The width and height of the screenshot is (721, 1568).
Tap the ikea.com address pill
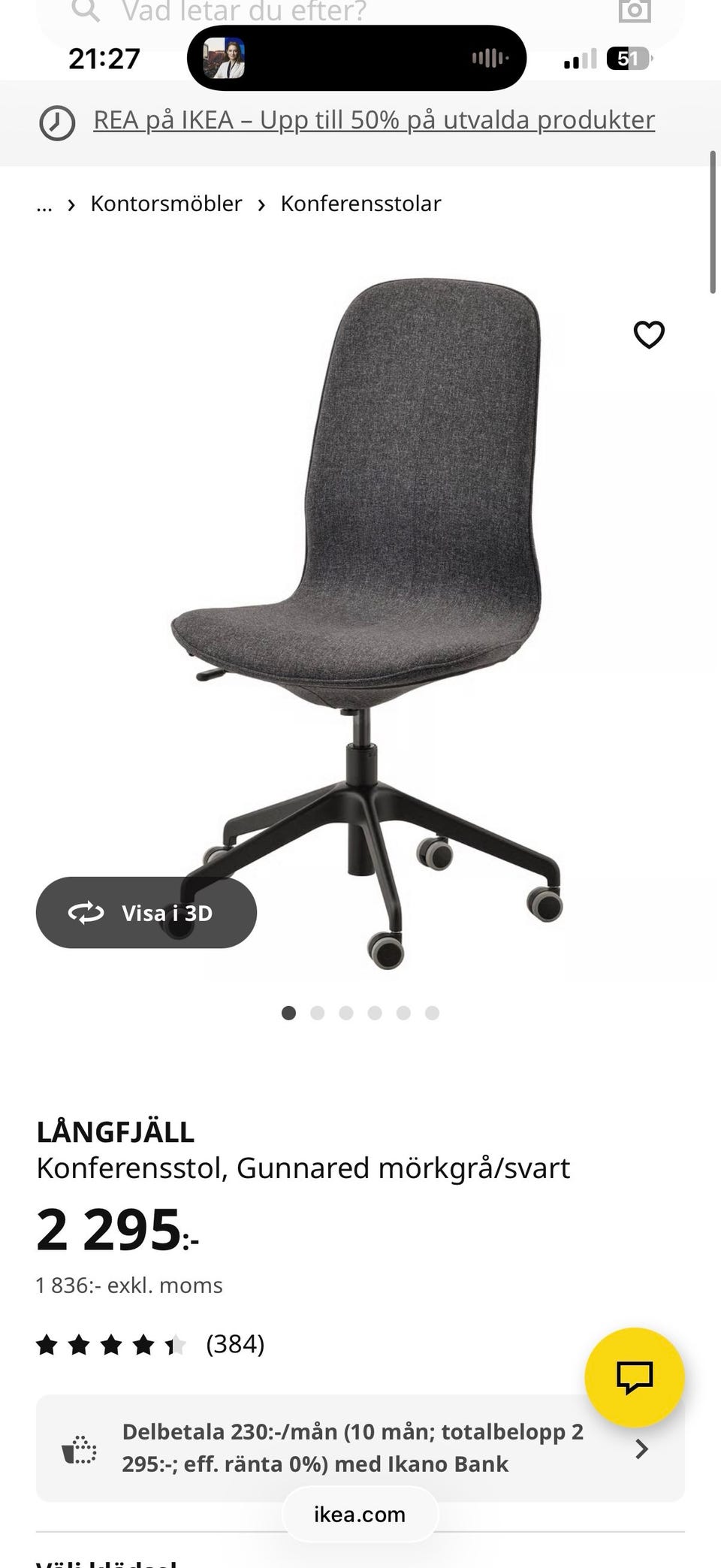point(360,1514)
